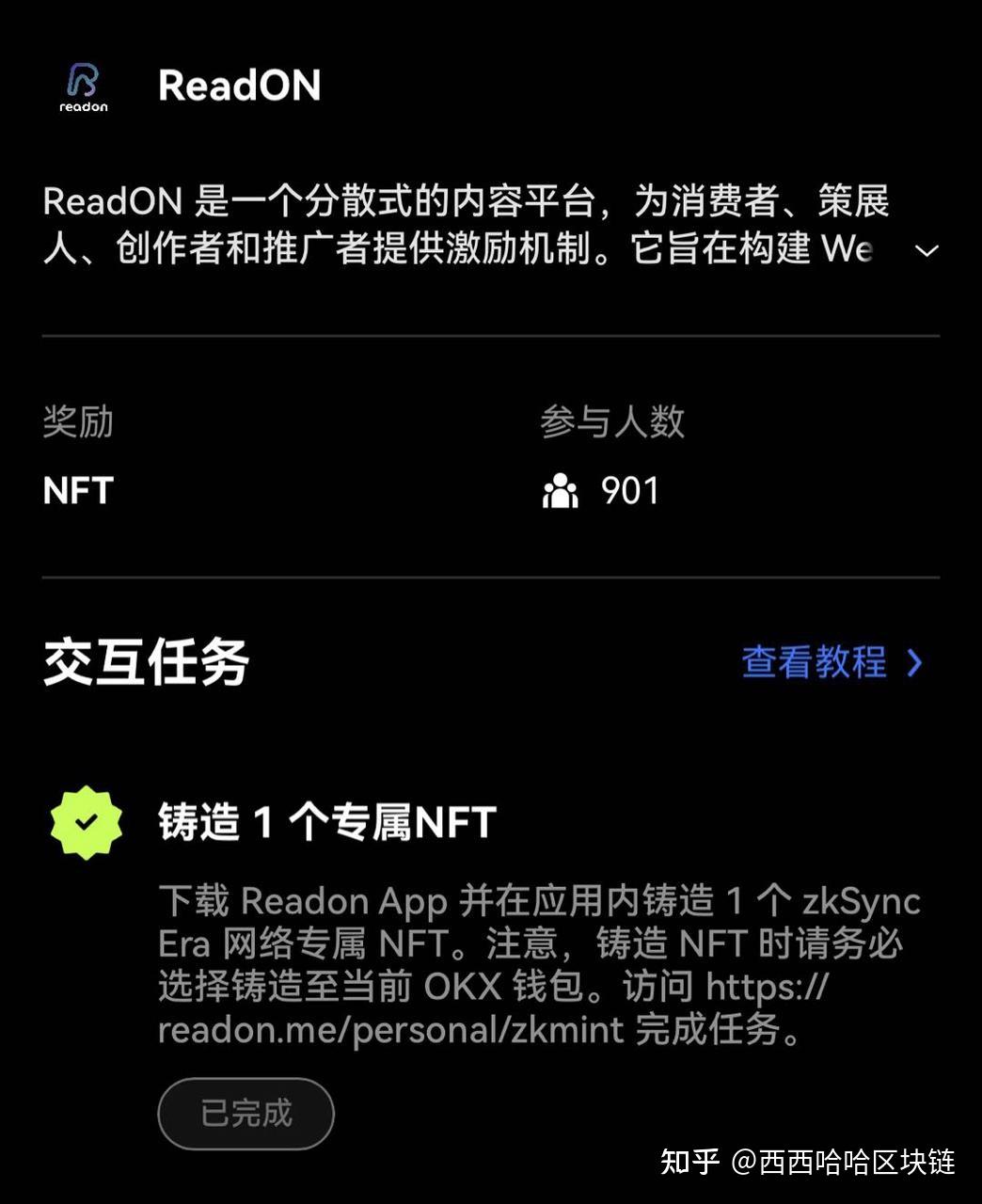
Task: Select the readon branded avatar at top
Action: (x=84, y=85)
